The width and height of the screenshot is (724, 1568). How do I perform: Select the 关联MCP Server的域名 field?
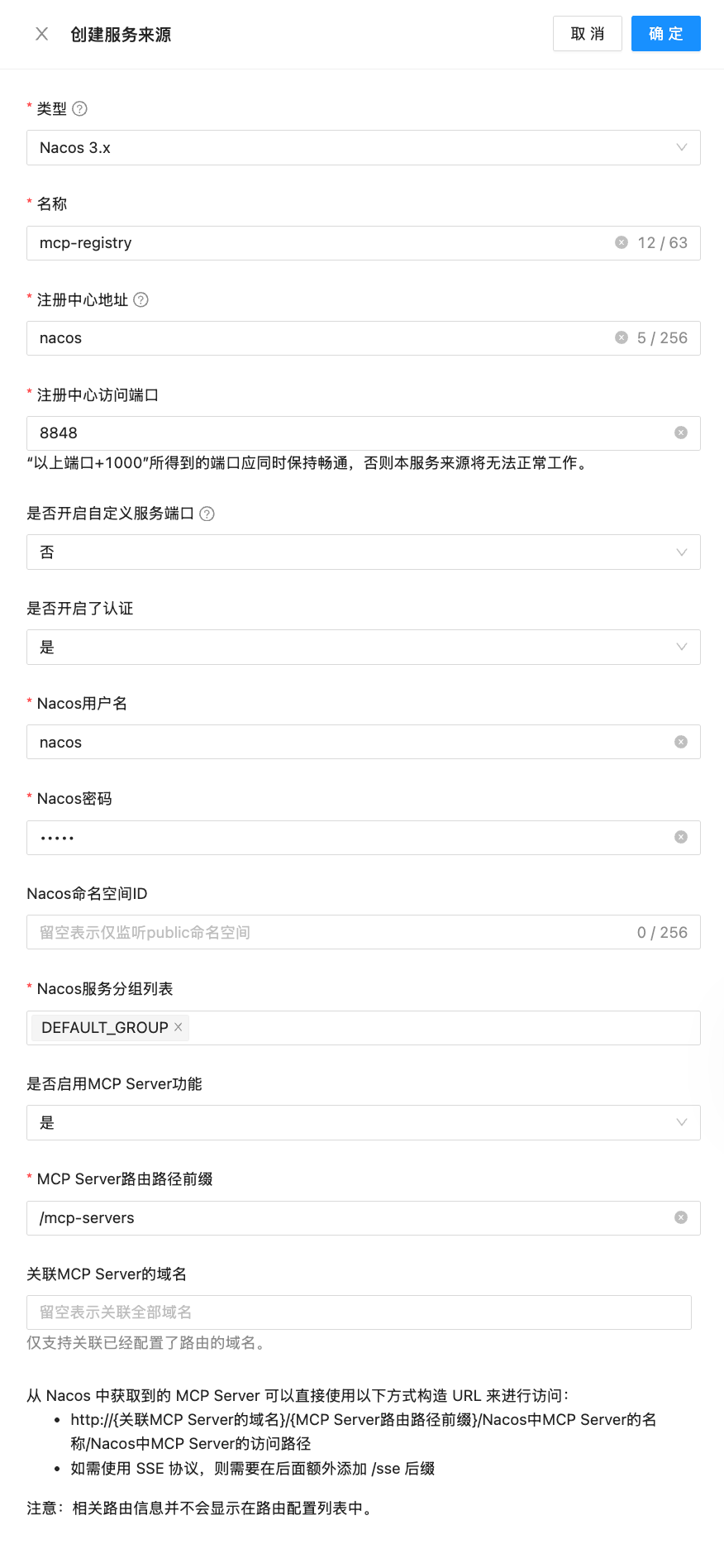(x=359, y=1312)
